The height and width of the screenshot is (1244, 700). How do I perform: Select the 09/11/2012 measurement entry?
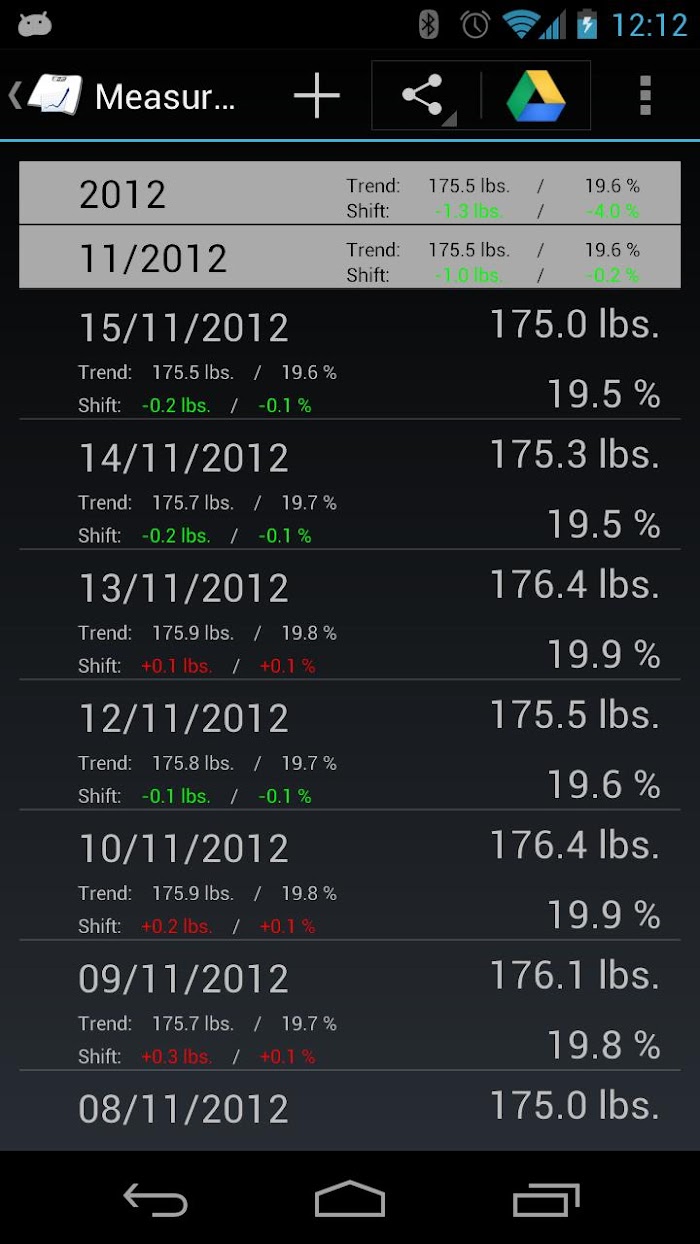(350, 1006)
